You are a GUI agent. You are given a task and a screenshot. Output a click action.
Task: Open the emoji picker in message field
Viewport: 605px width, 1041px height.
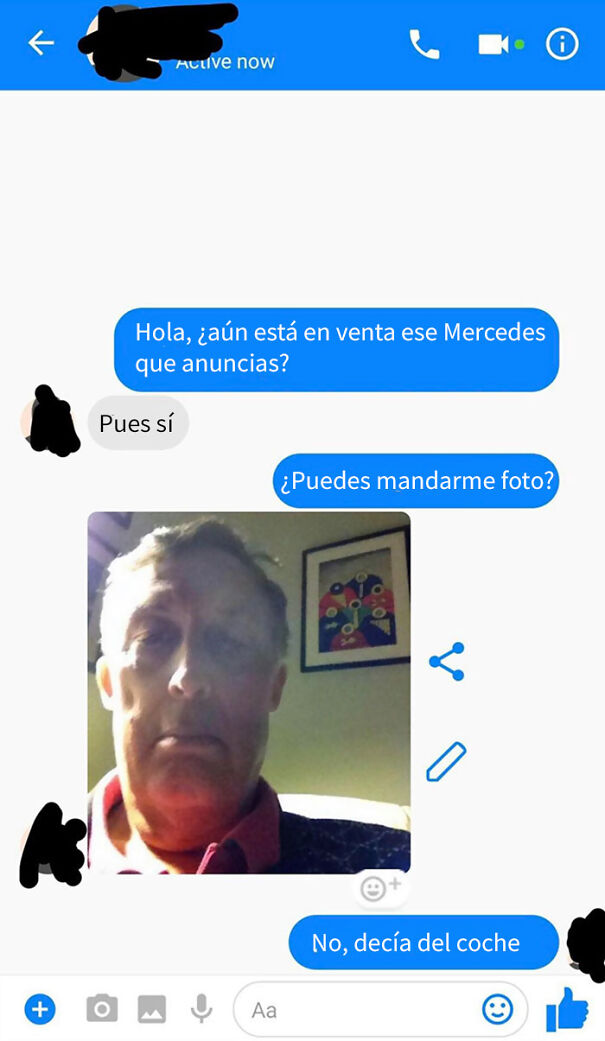497,1010
